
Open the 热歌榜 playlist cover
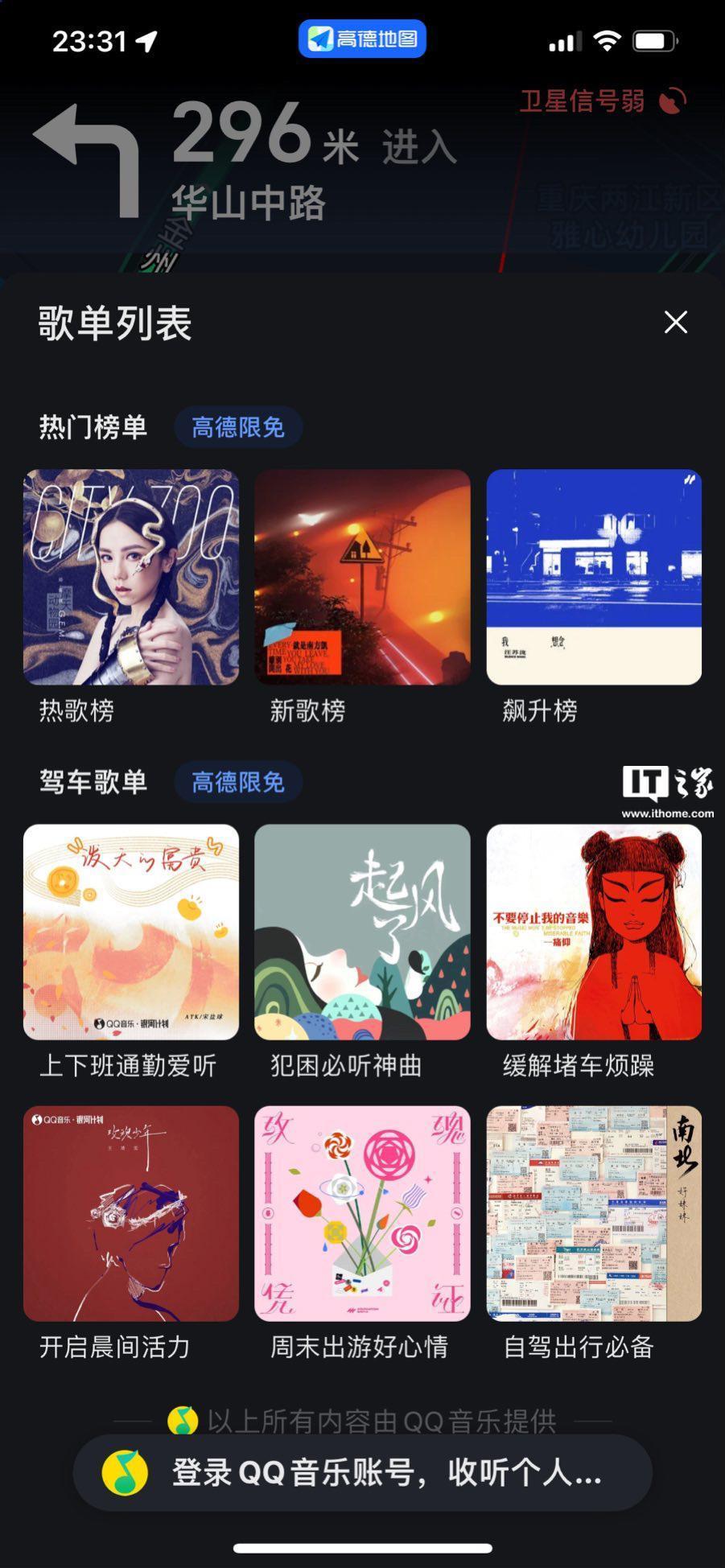coord(130,575)
